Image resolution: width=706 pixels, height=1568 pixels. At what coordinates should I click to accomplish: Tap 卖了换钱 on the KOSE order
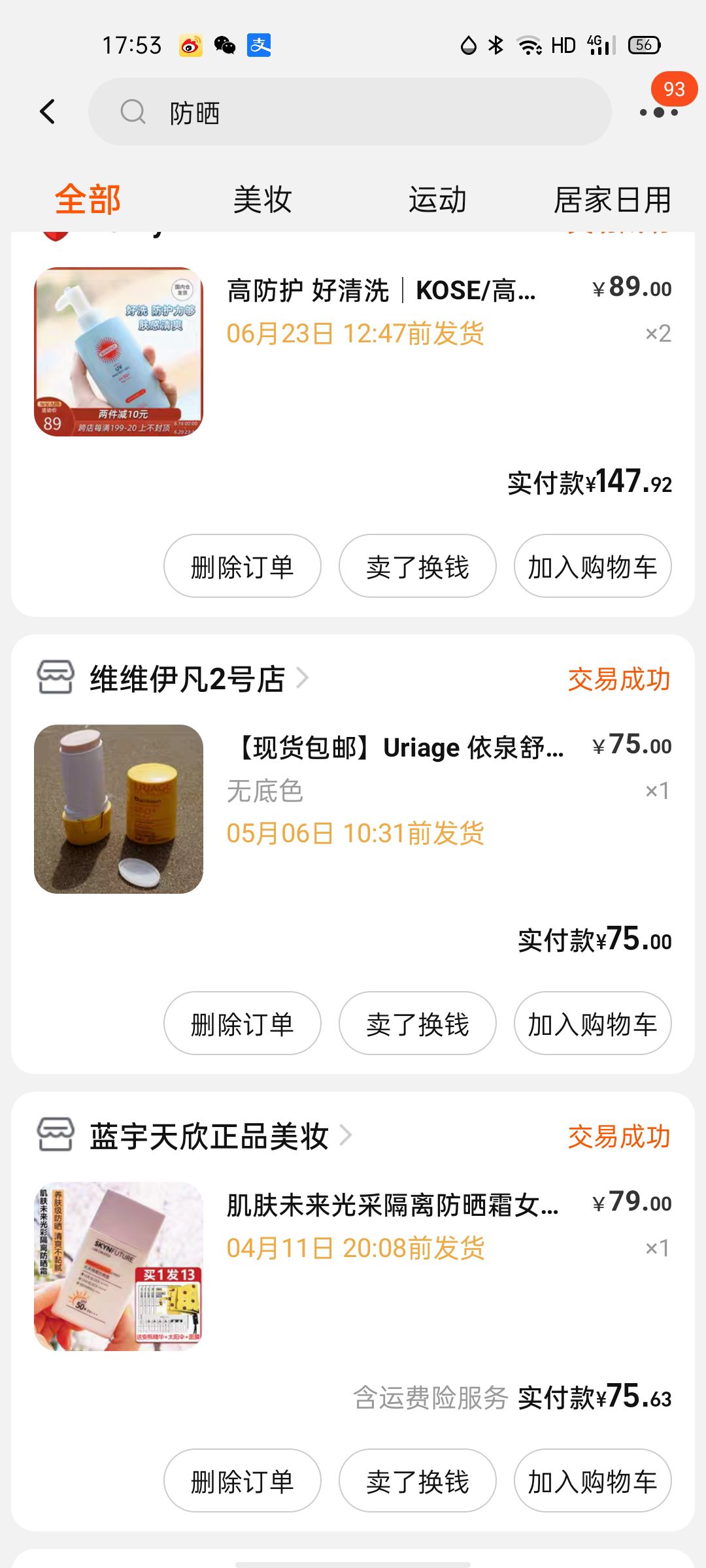point(417,566)
